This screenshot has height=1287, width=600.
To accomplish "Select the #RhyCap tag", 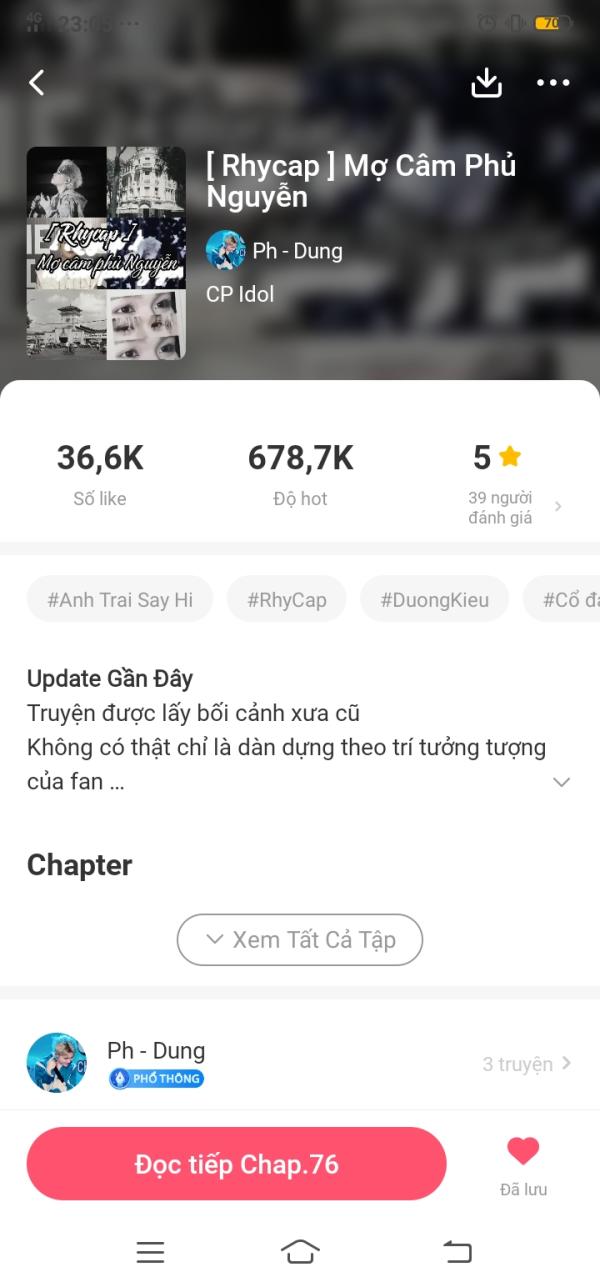I will (287, 600).
